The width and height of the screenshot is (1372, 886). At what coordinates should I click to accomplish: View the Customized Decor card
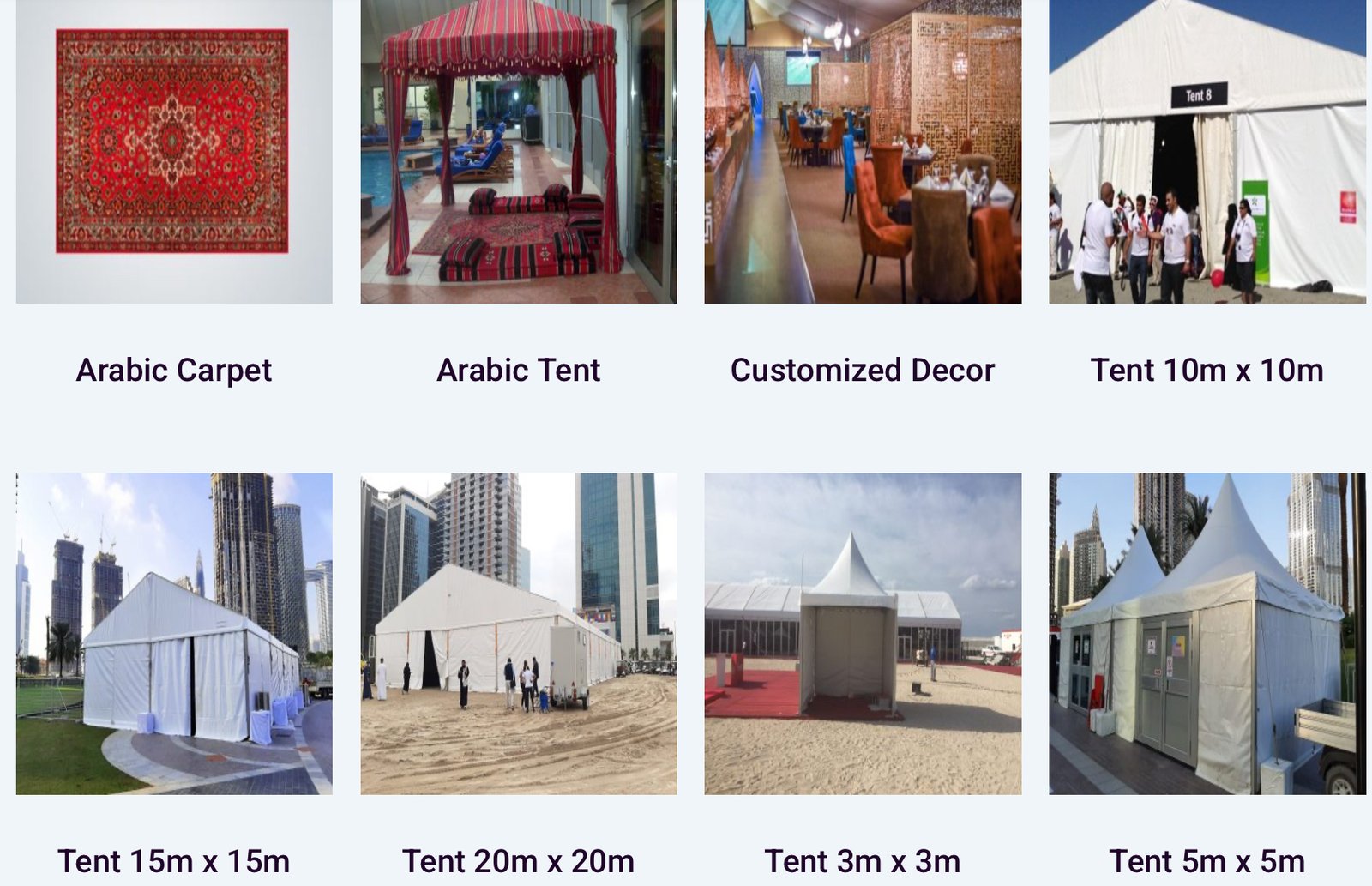click(863, 151)
